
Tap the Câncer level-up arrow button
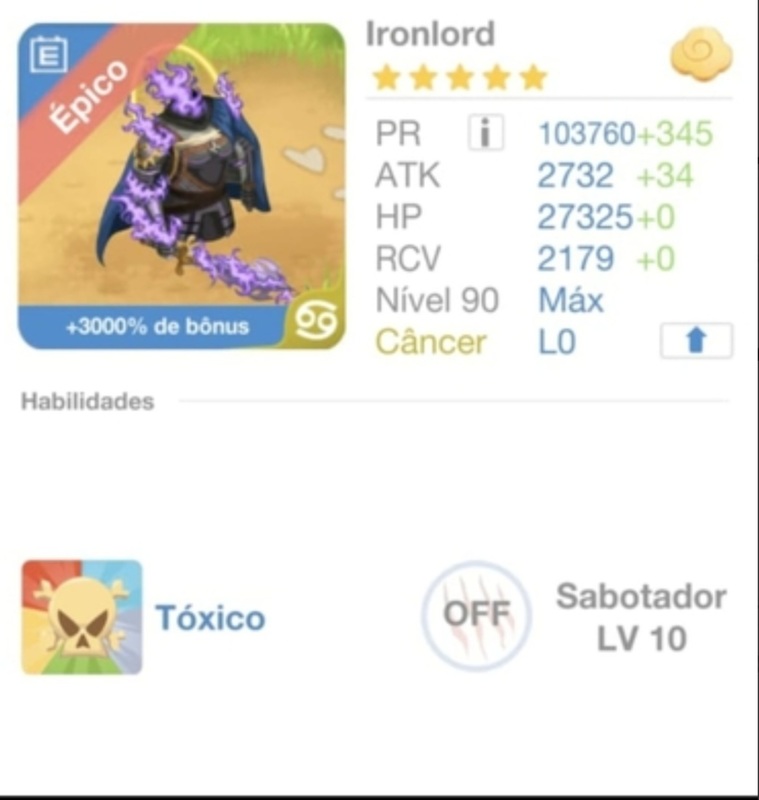(696, 341)
